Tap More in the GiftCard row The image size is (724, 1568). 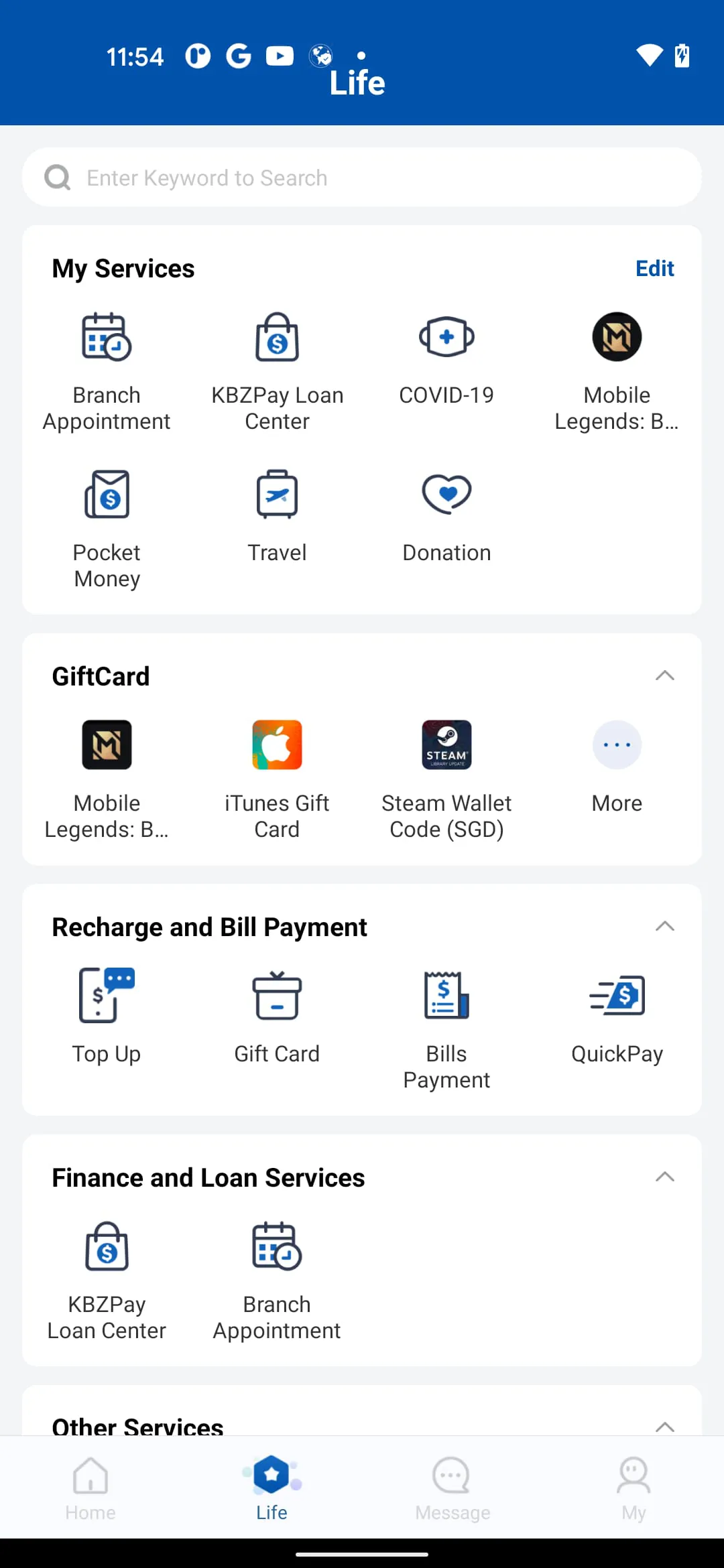617,744
